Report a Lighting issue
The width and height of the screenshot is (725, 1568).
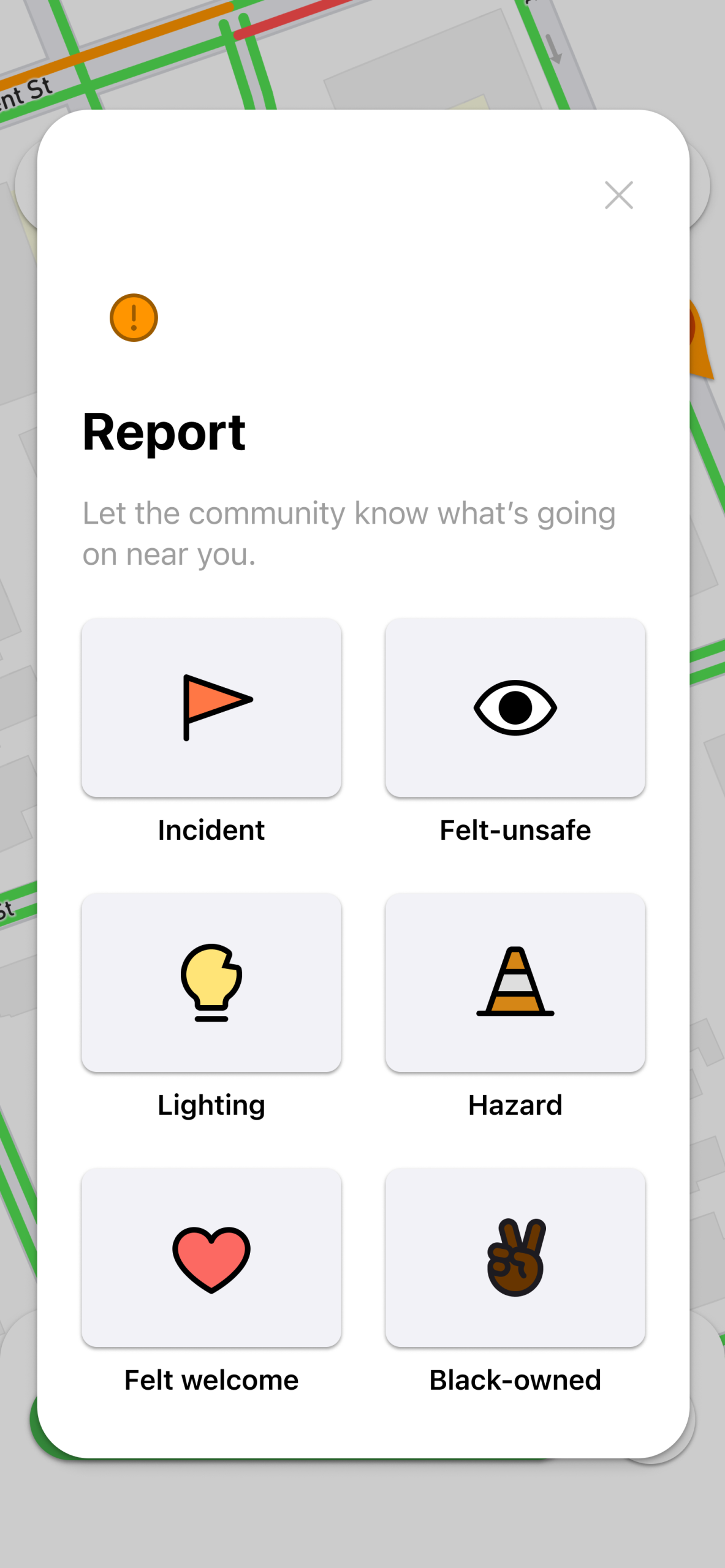pos(211,982)
